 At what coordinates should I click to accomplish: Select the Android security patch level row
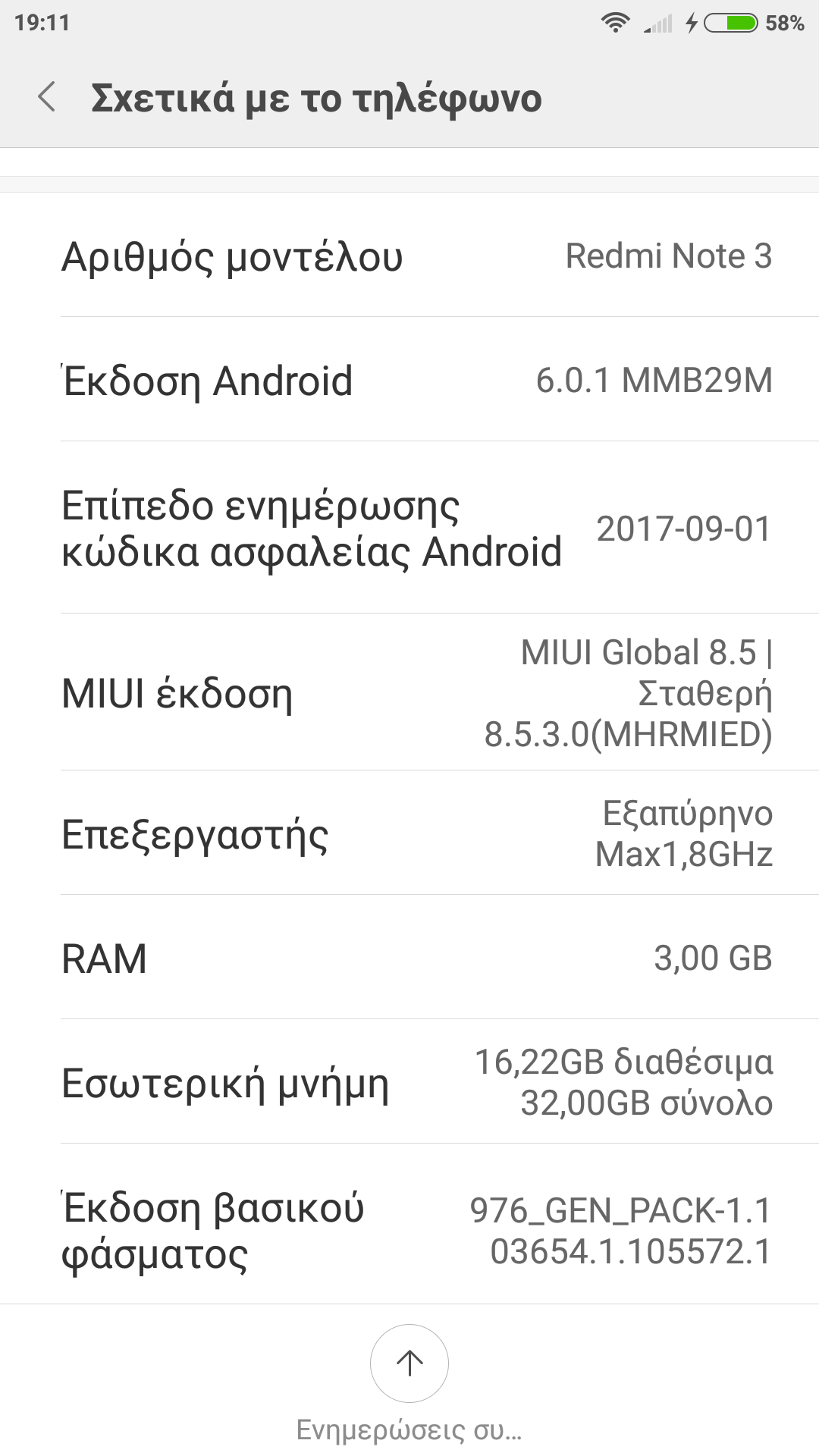[409, 528]
